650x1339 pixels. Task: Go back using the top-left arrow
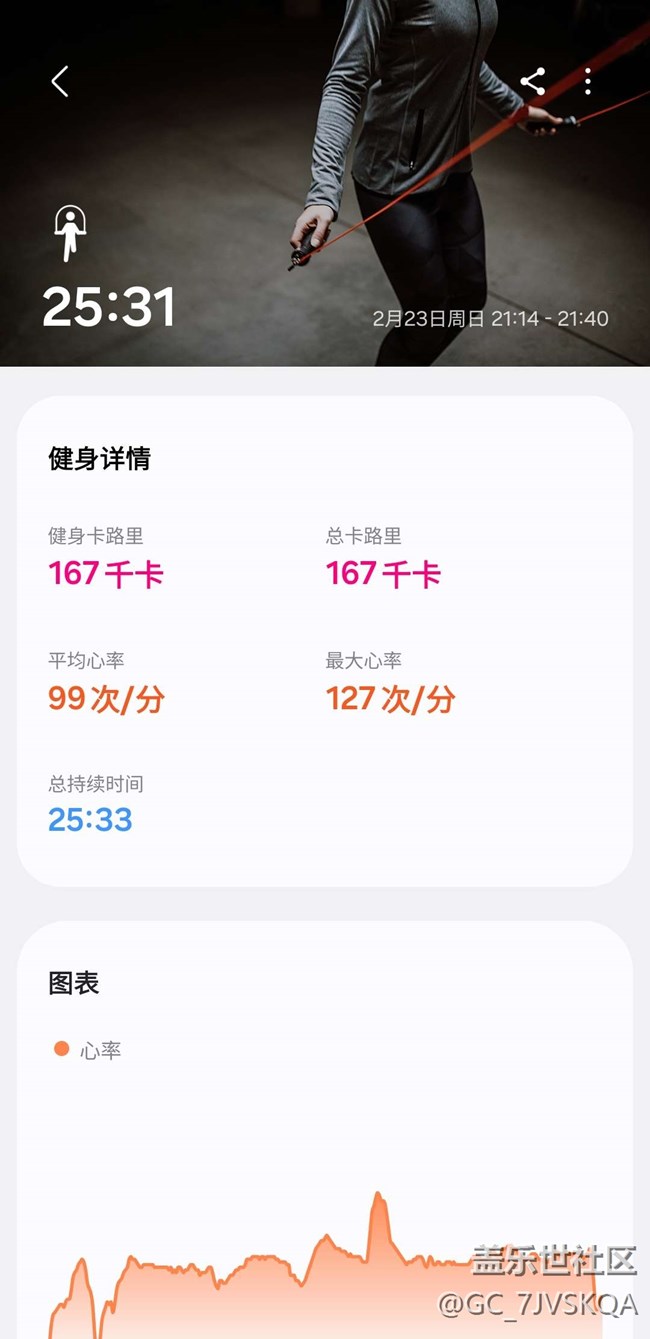coord(60,82)
